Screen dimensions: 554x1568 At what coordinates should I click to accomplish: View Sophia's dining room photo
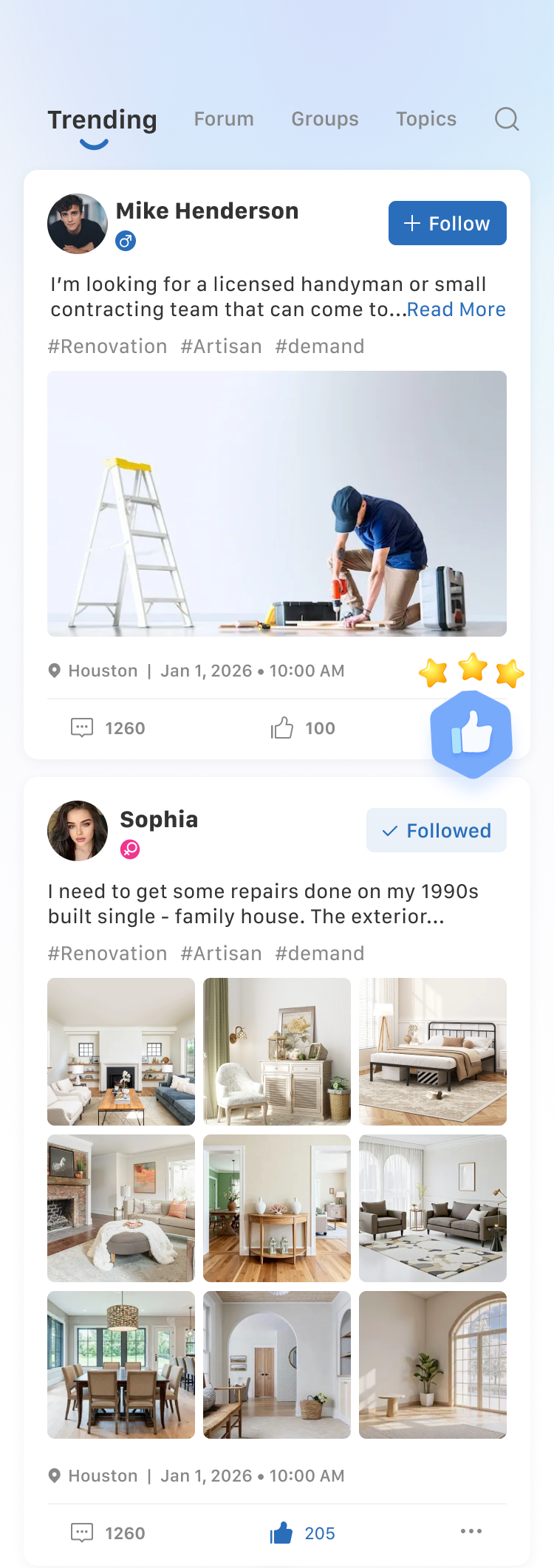pyautogui.click(x=121, y=1364)
